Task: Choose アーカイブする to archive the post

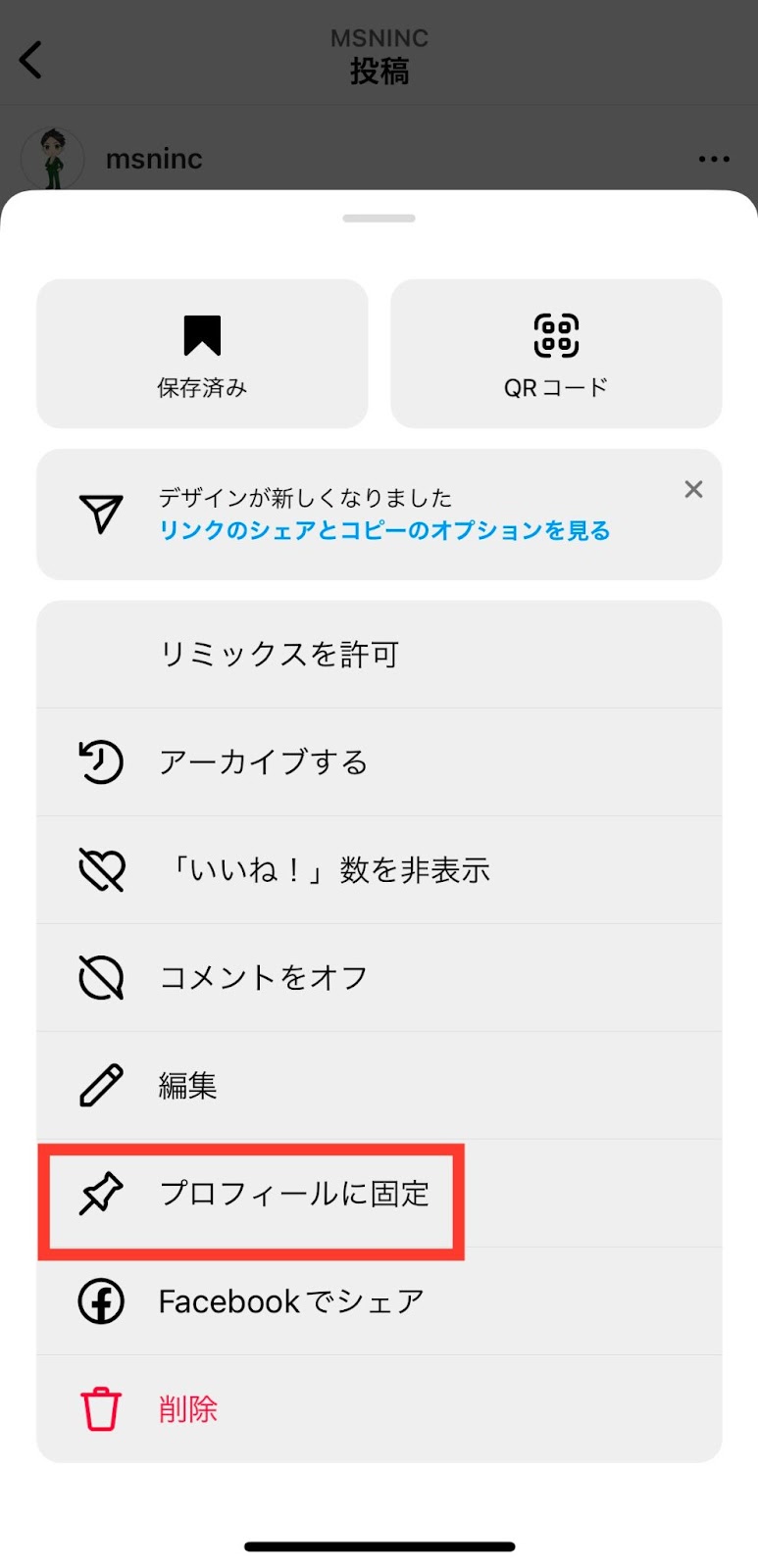Action: [379, 762]
